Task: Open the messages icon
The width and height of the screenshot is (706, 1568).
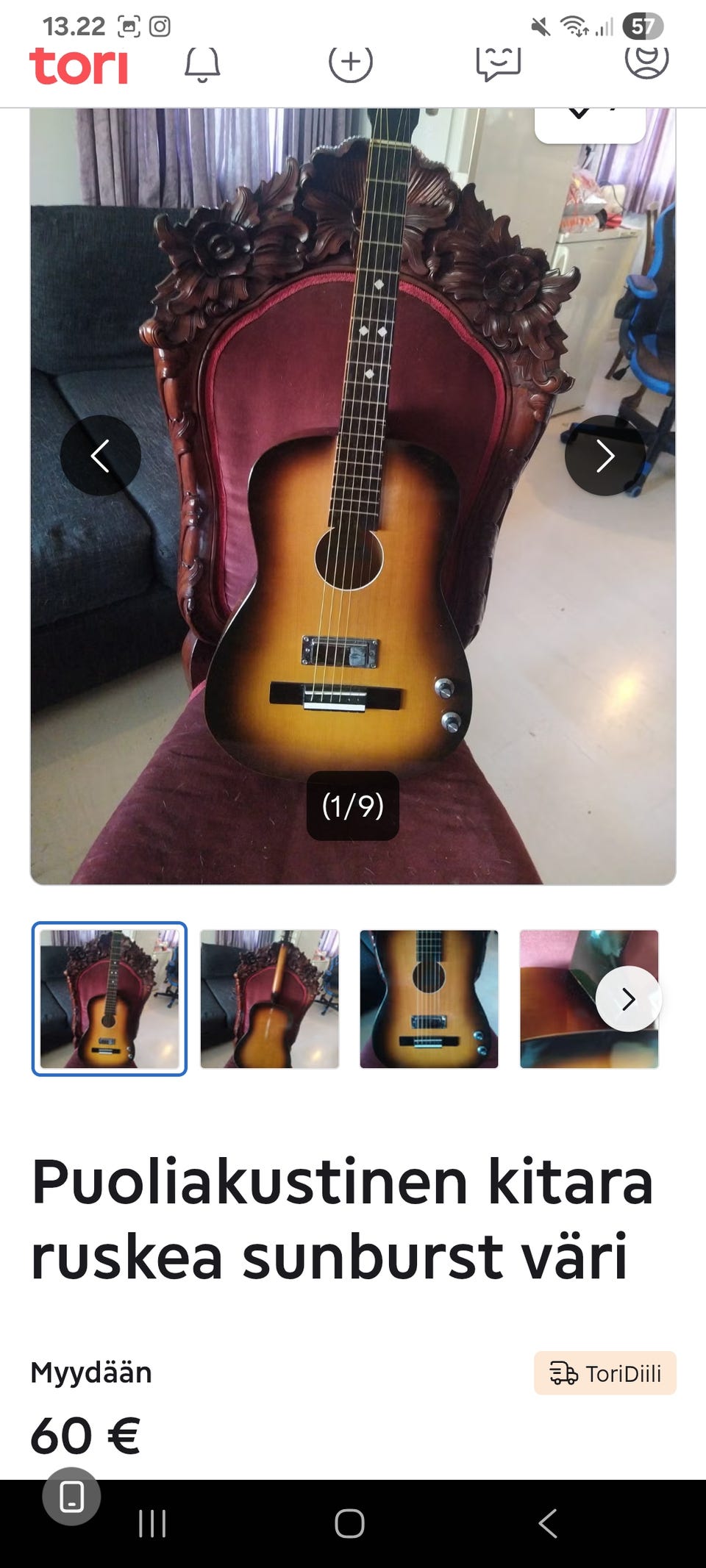Action: [498, 63]
